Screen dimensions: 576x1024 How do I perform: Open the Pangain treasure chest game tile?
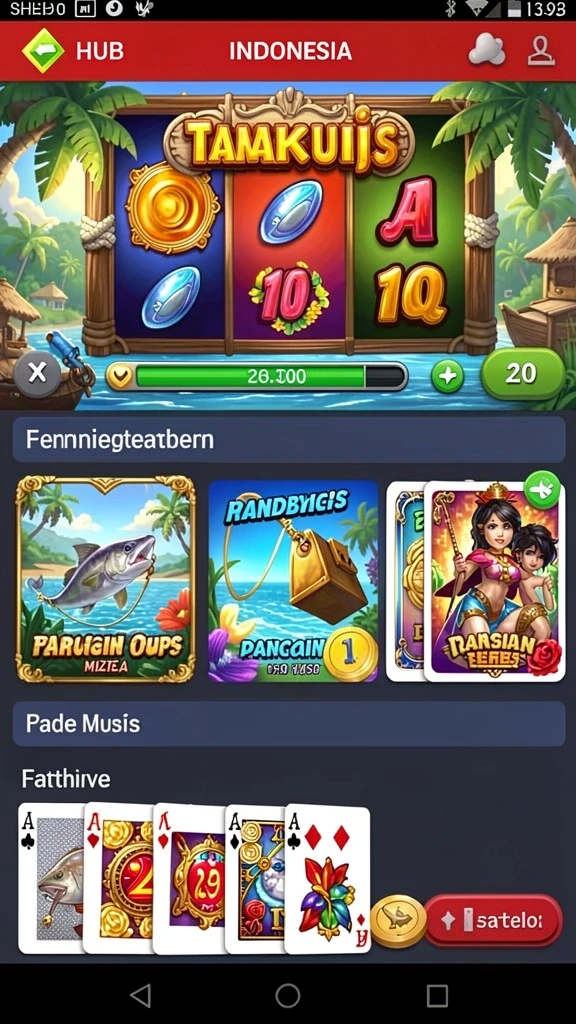pos(293,581)
